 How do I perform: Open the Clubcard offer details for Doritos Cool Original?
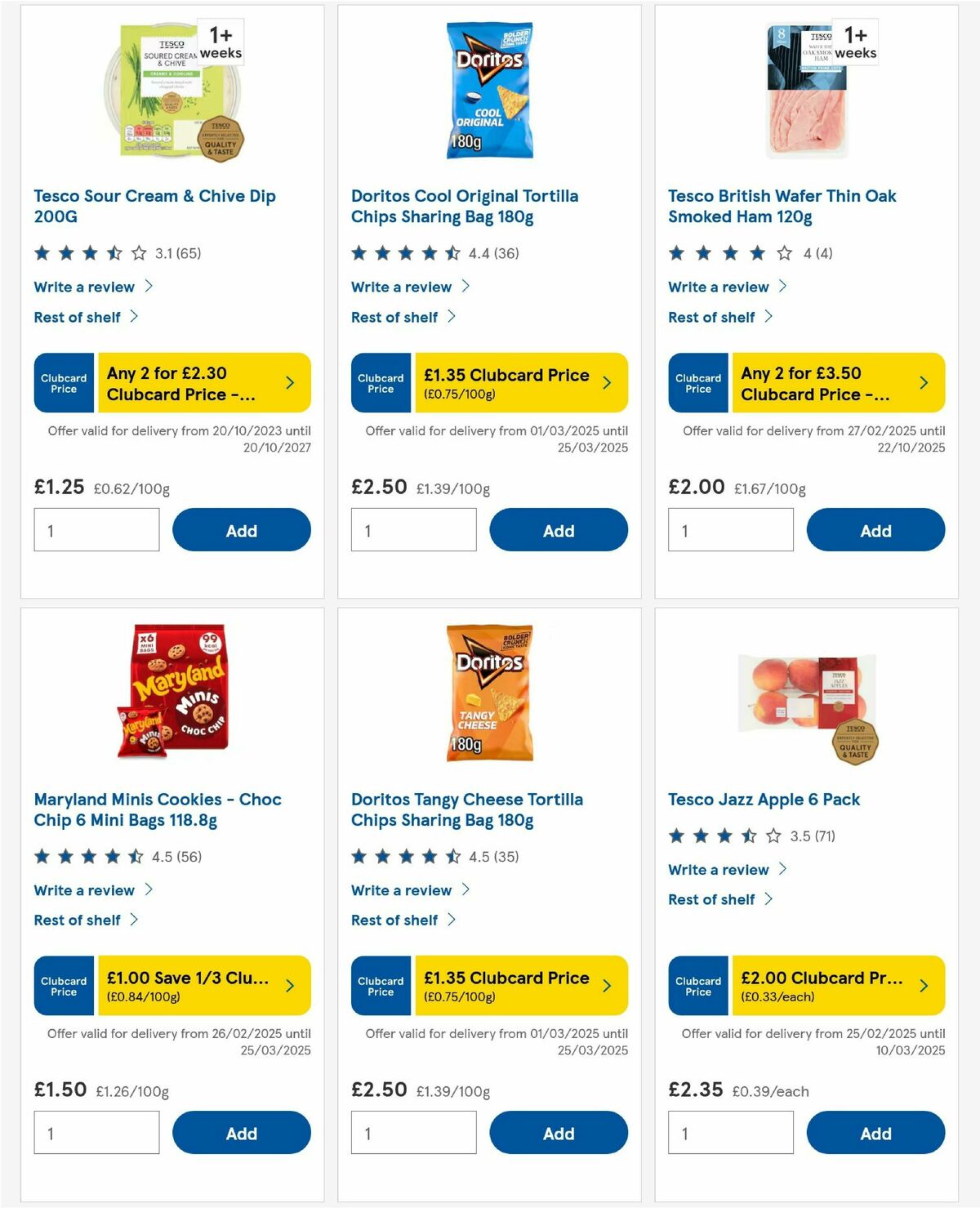[606, 382]
